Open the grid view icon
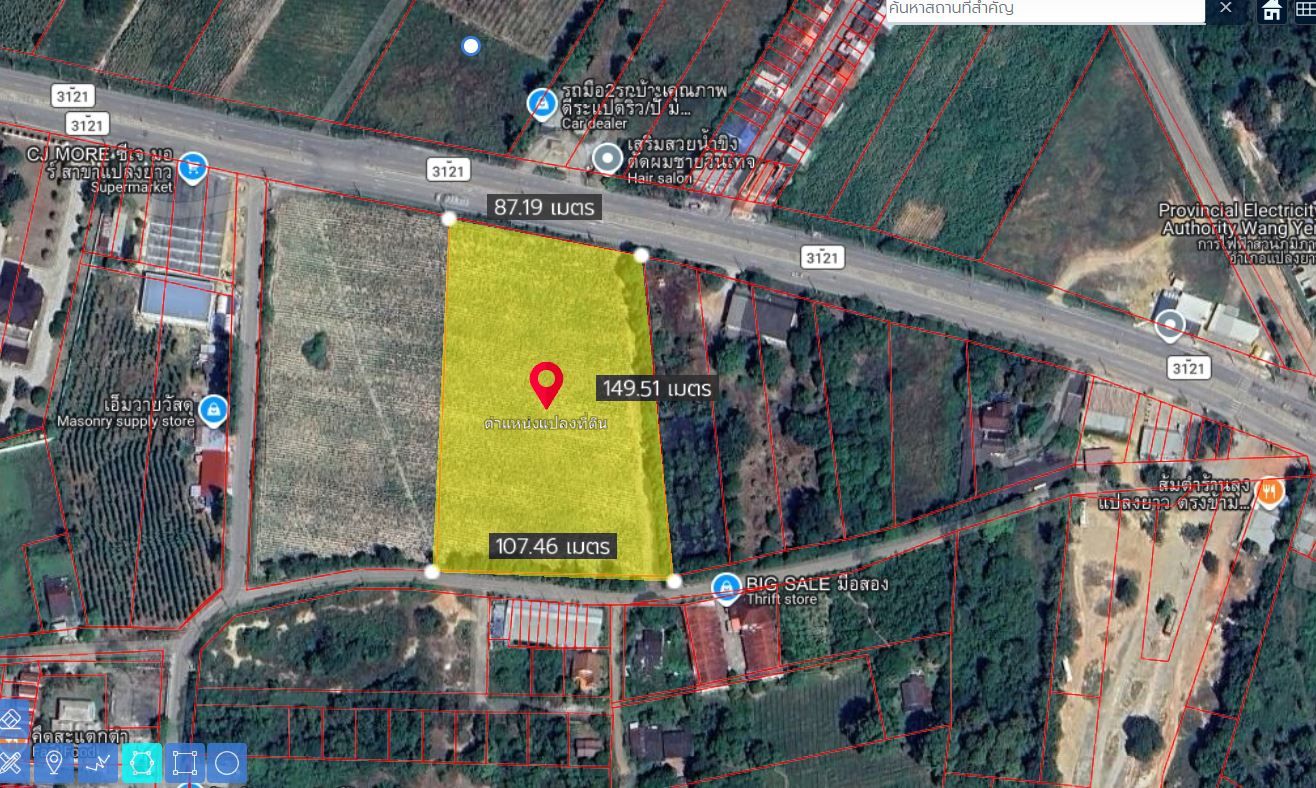 click(x=1305, y=10)
